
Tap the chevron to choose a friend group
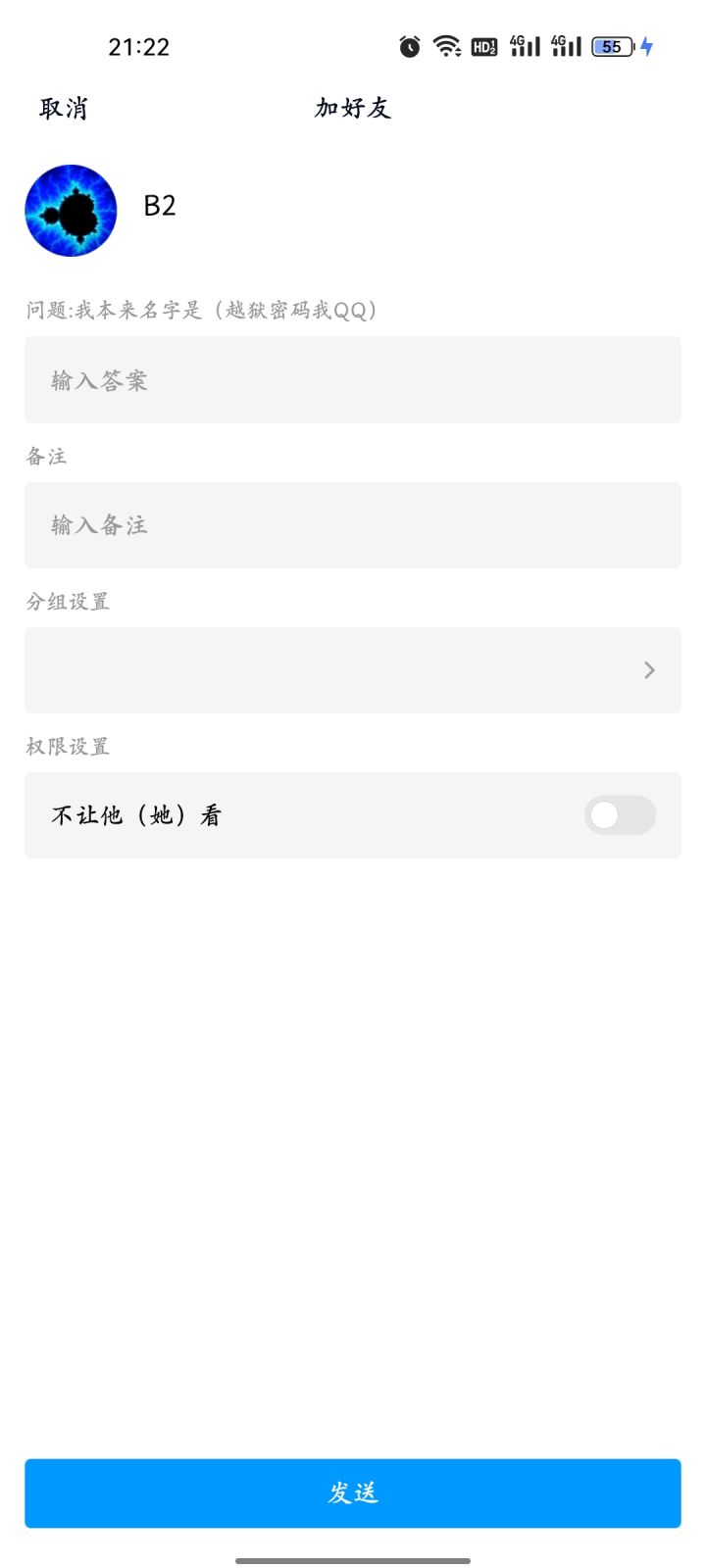(x=648, y=669)
